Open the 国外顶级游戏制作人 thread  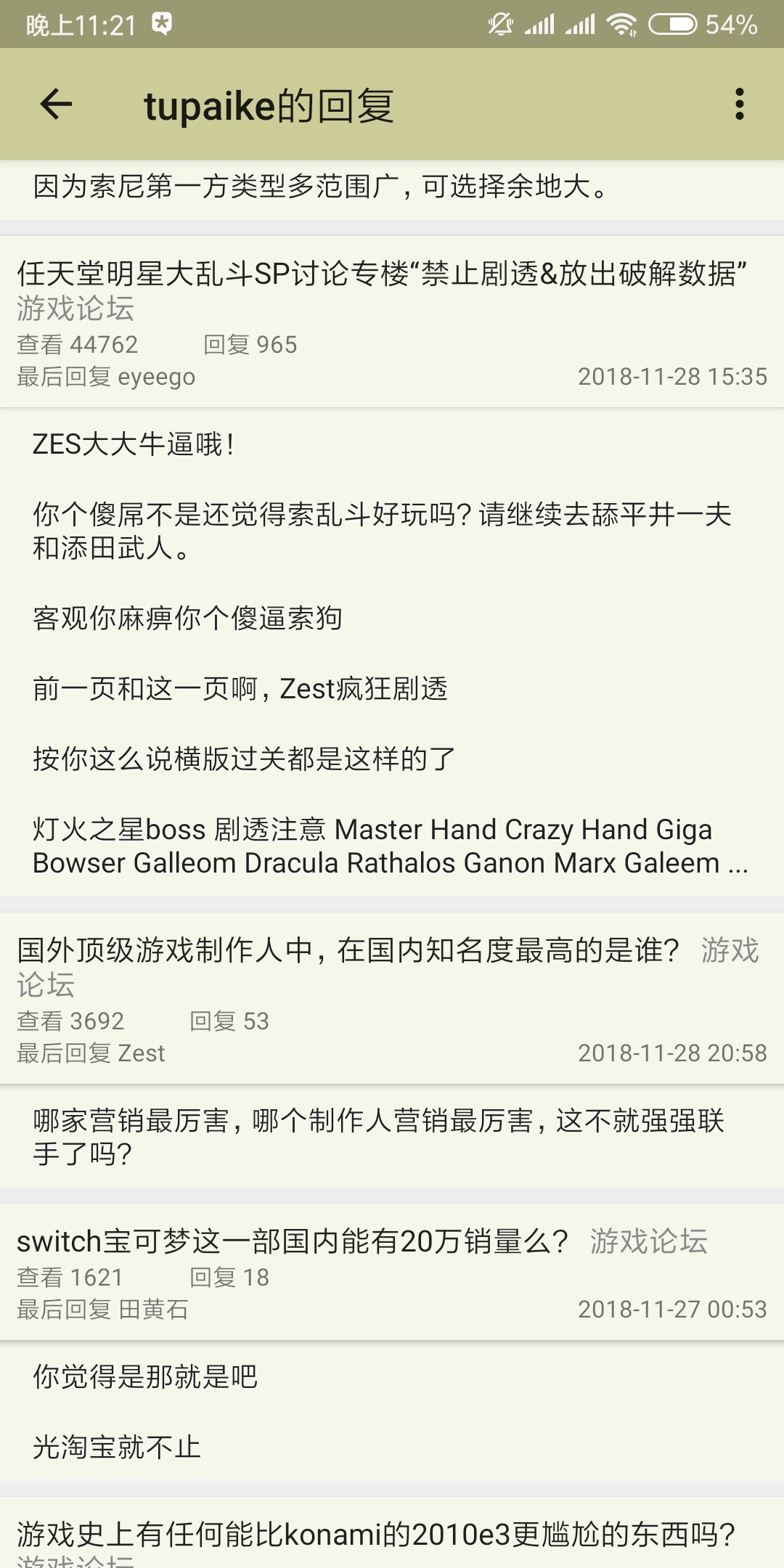(x=348, y=950)
